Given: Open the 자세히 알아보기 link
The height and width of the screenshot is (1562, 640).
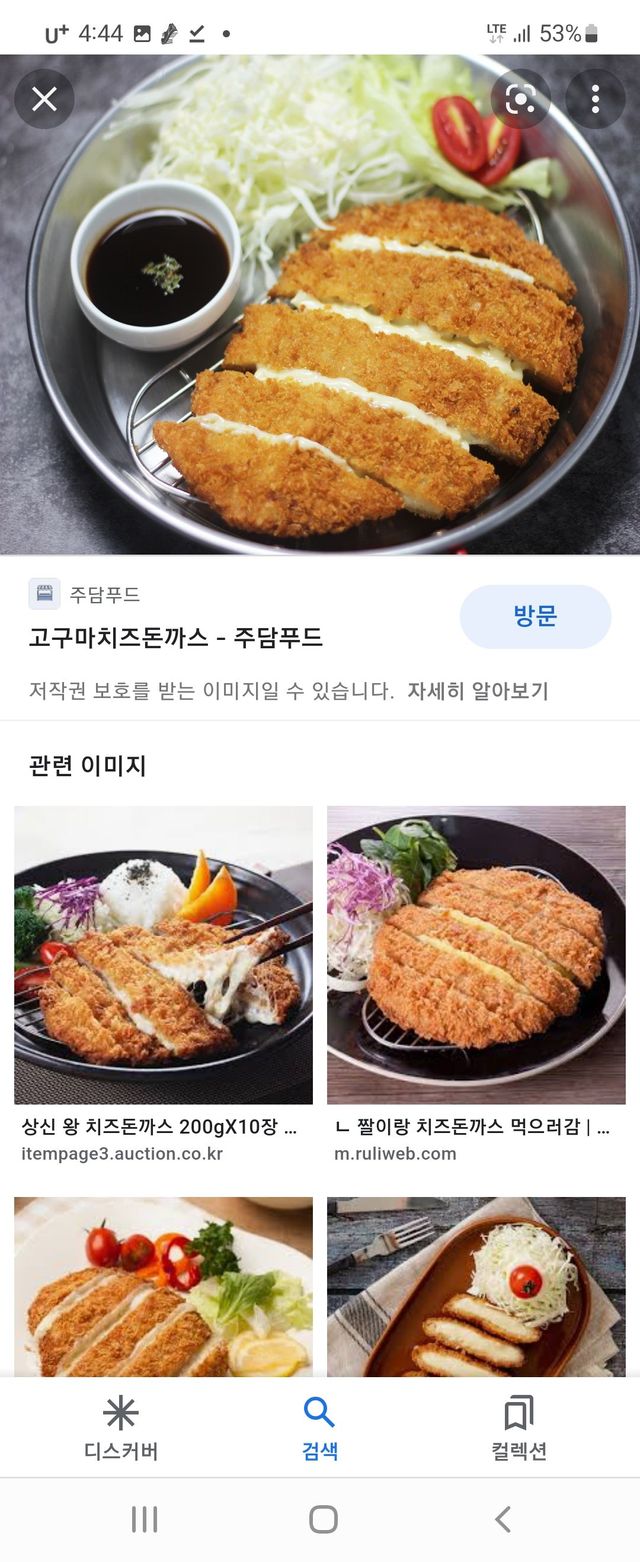Looking at the screenshot, I should tap(477, 691).
